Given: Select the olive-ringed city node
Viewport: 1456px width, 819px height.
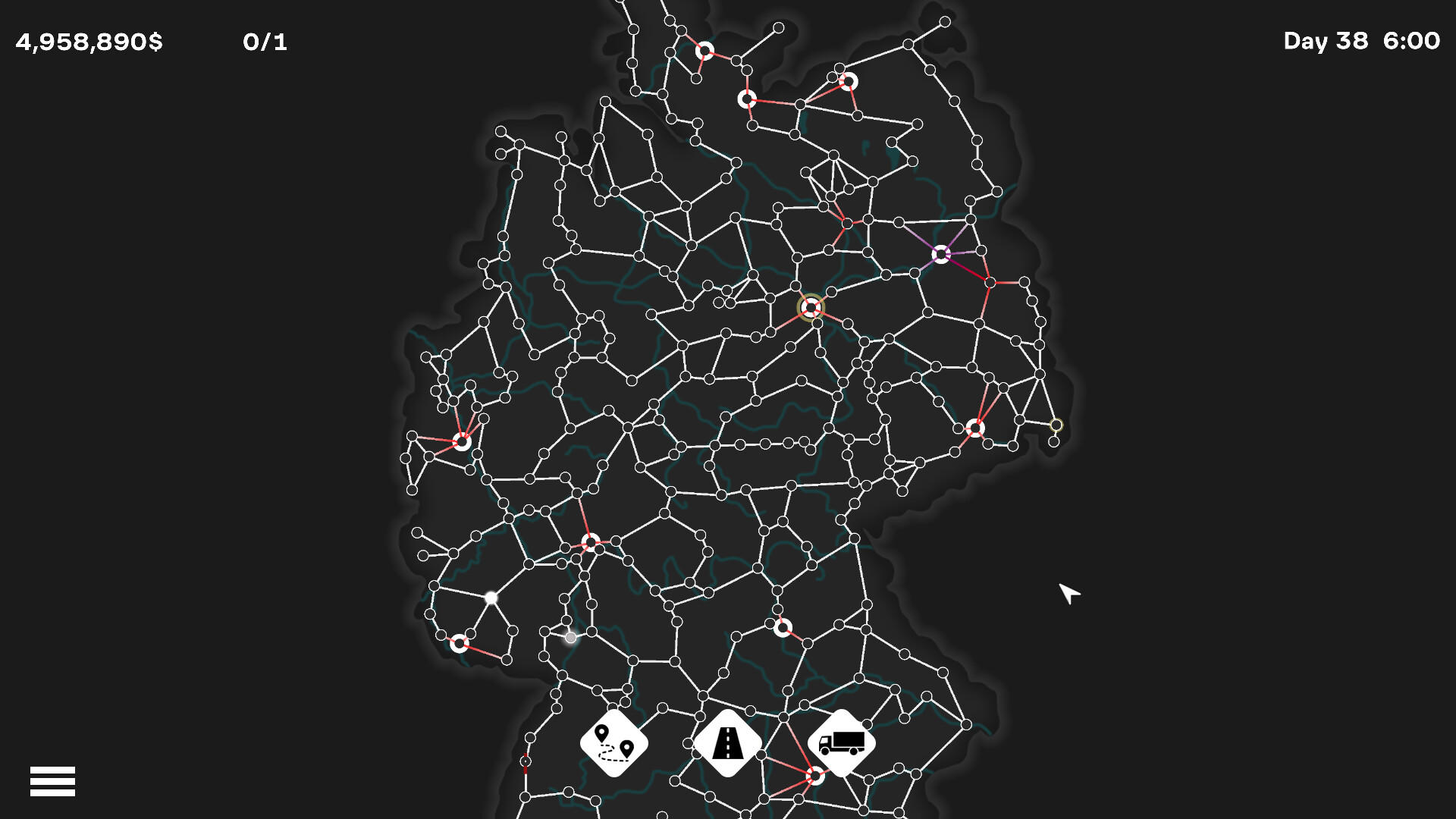Looking at the screenshot, I should 811,307.
